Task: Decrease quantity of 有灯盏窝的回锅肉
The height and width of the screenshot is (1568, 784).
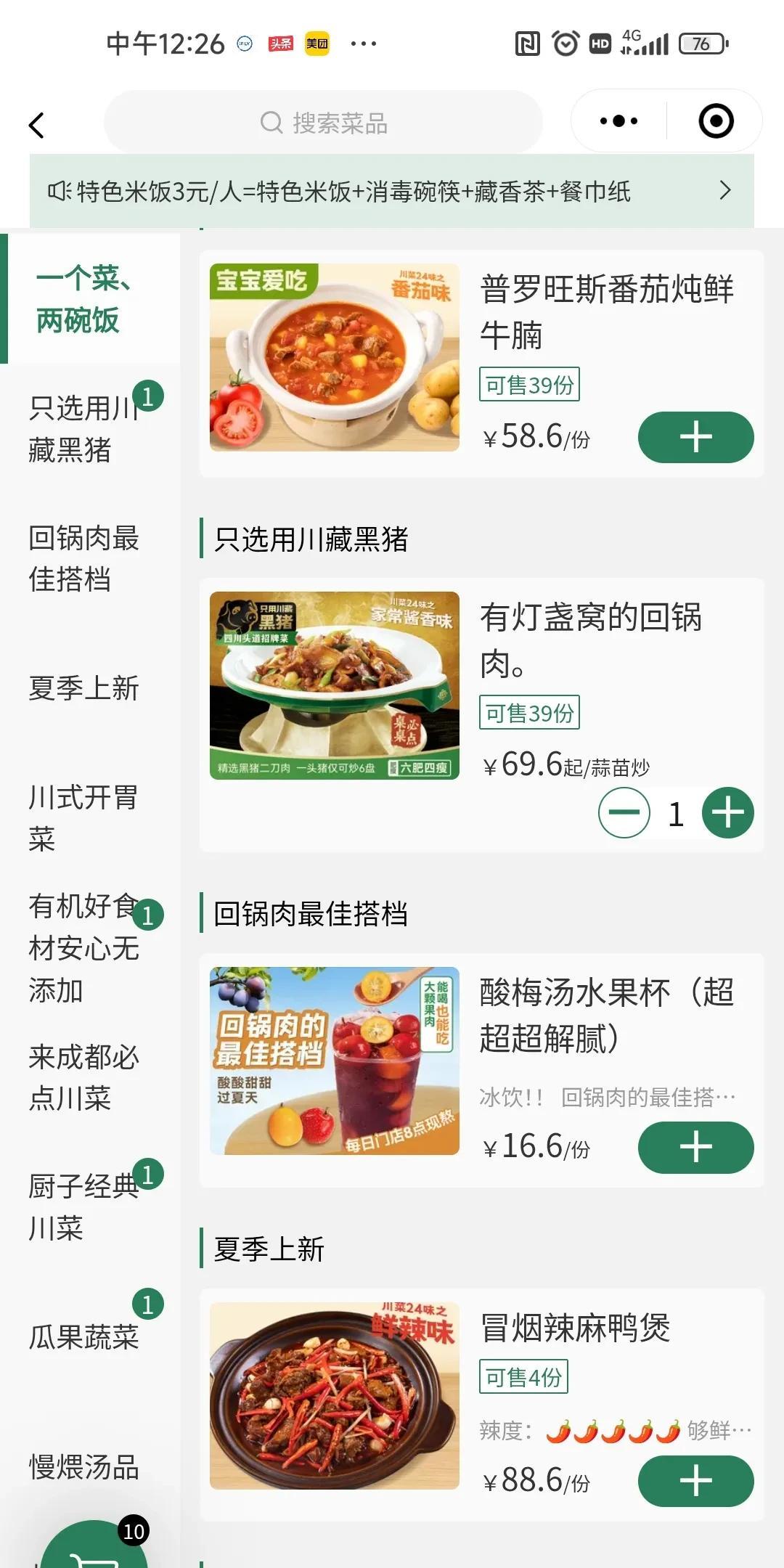Action: pos(624,813)
